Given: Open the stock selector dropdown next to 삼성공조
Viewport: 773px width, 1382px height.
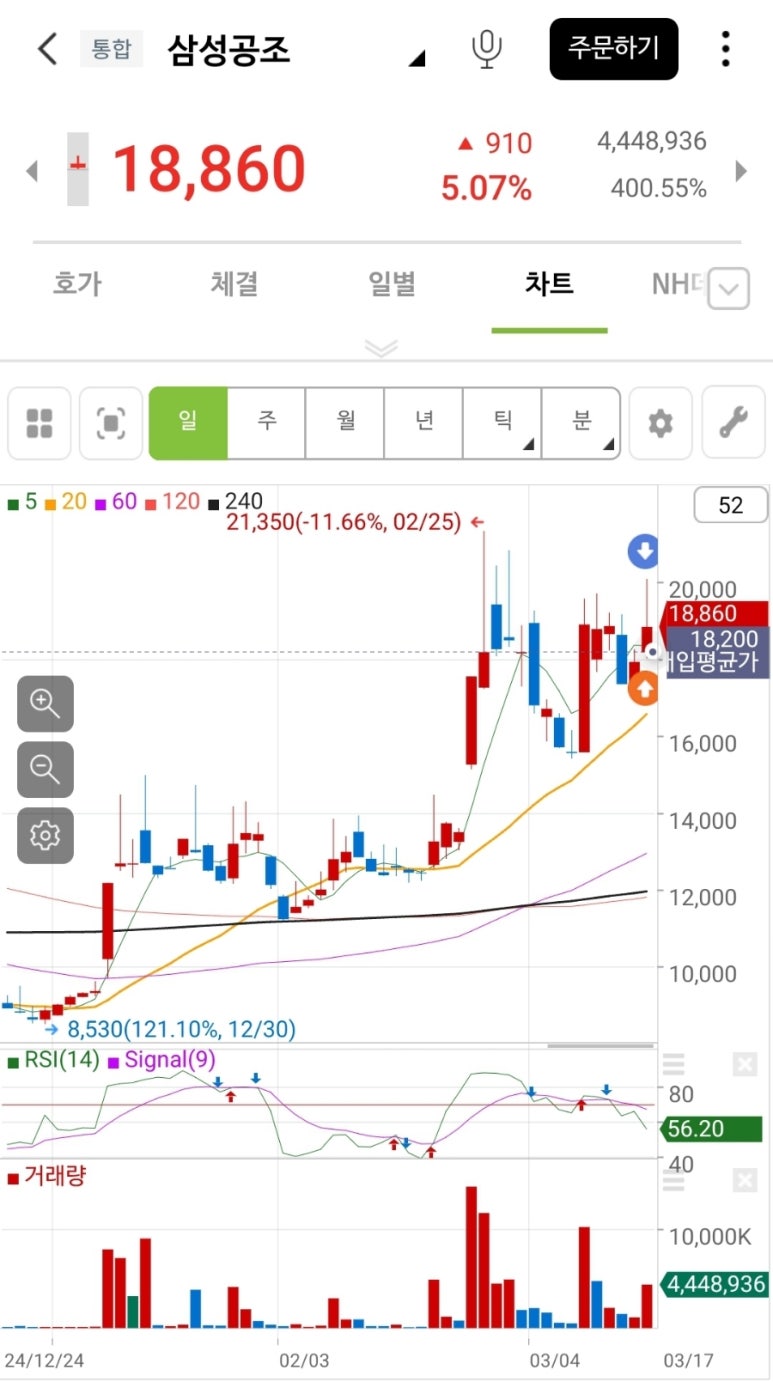Looking at the screenshot, I should [417, 59].
